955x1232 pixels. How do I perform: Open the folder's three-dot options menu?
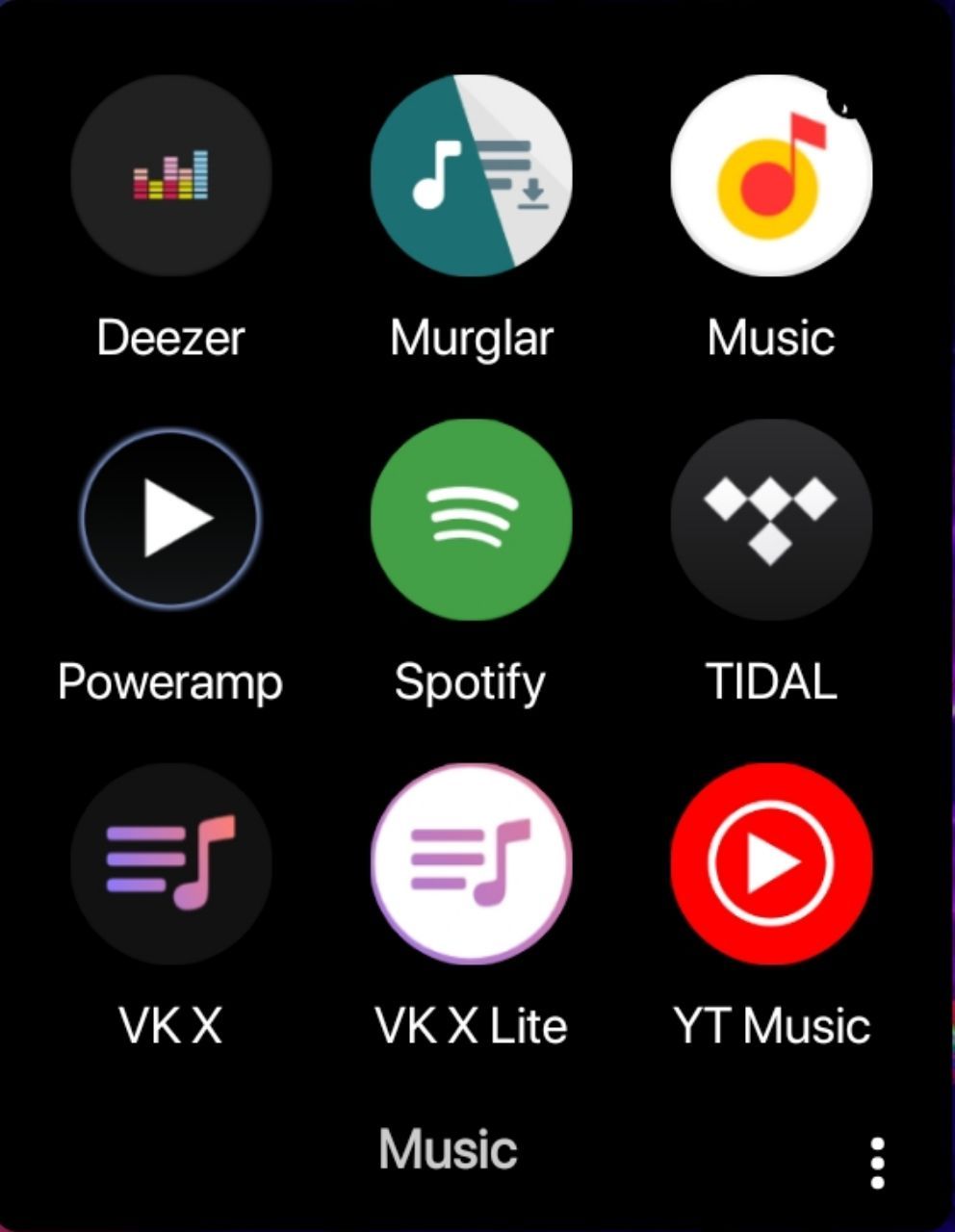pyautogui.click(x=877, y=1163)
